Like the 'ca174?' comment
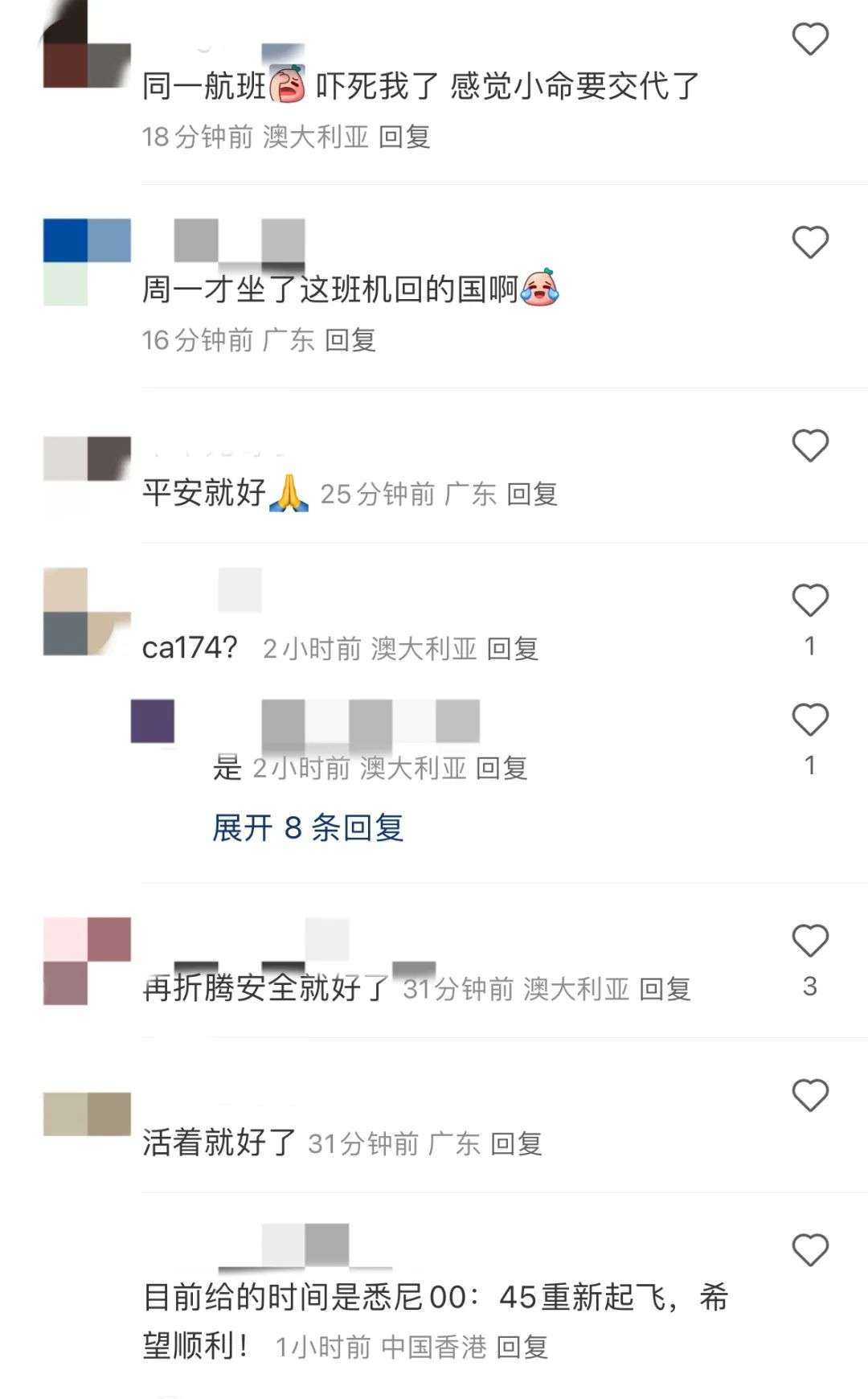This screenshot has height=1399, width=868. click(809, 601)
